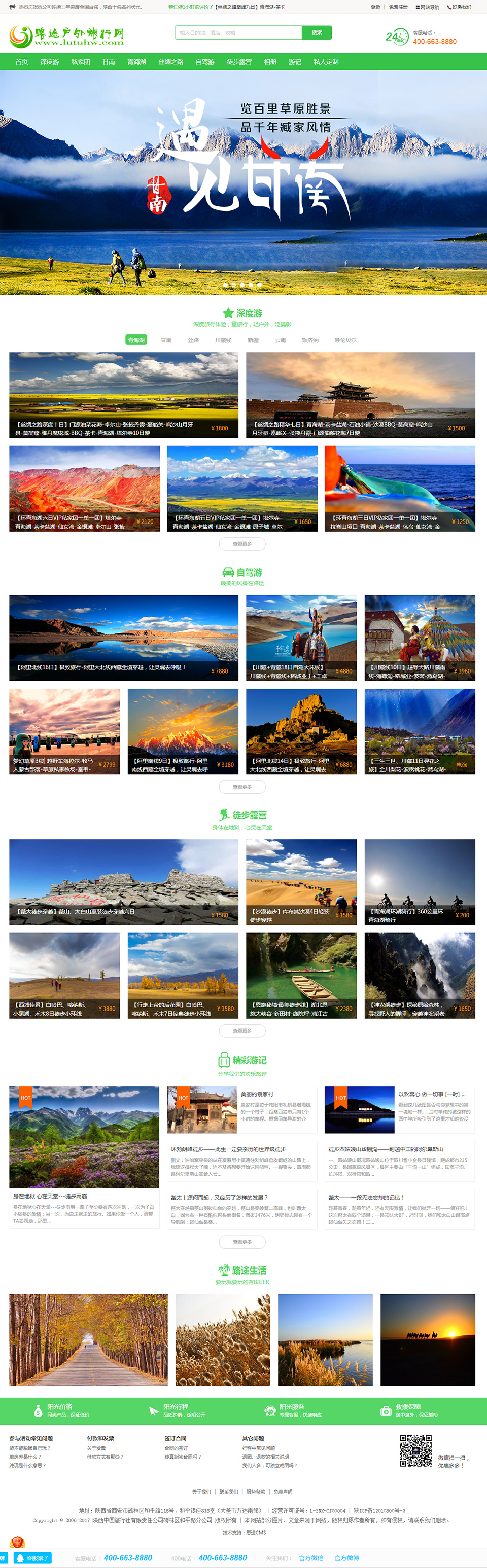
Task: Open the 免费注册 link in the header
Action: click(x=398, y=7)
